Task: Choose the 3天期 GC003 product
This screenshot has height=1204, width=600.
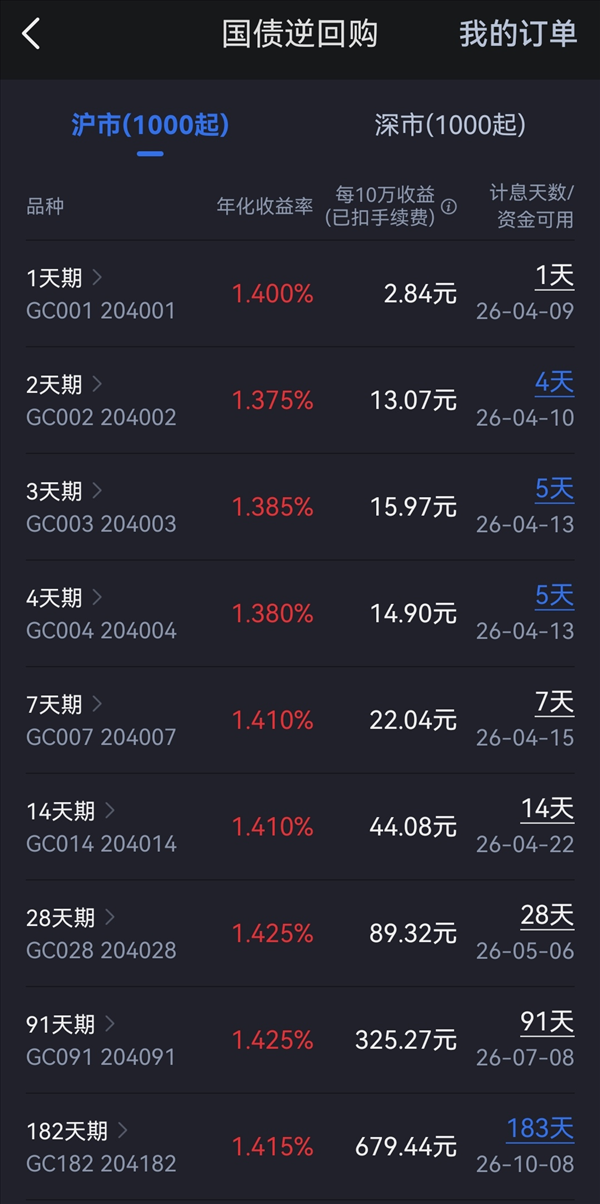Action: coord(100,507)
